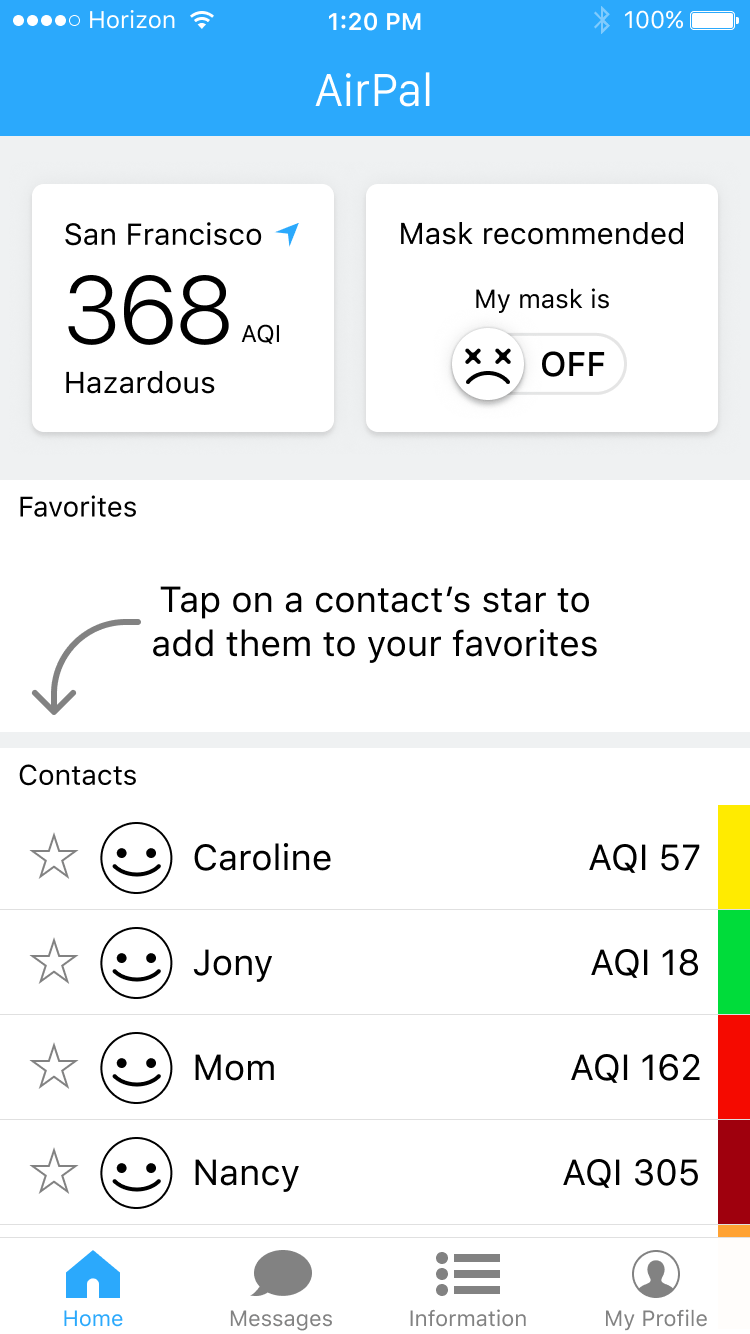The image size is (750, 1334).
Task: Open the My Profile tab
Action: point(656,1290)
